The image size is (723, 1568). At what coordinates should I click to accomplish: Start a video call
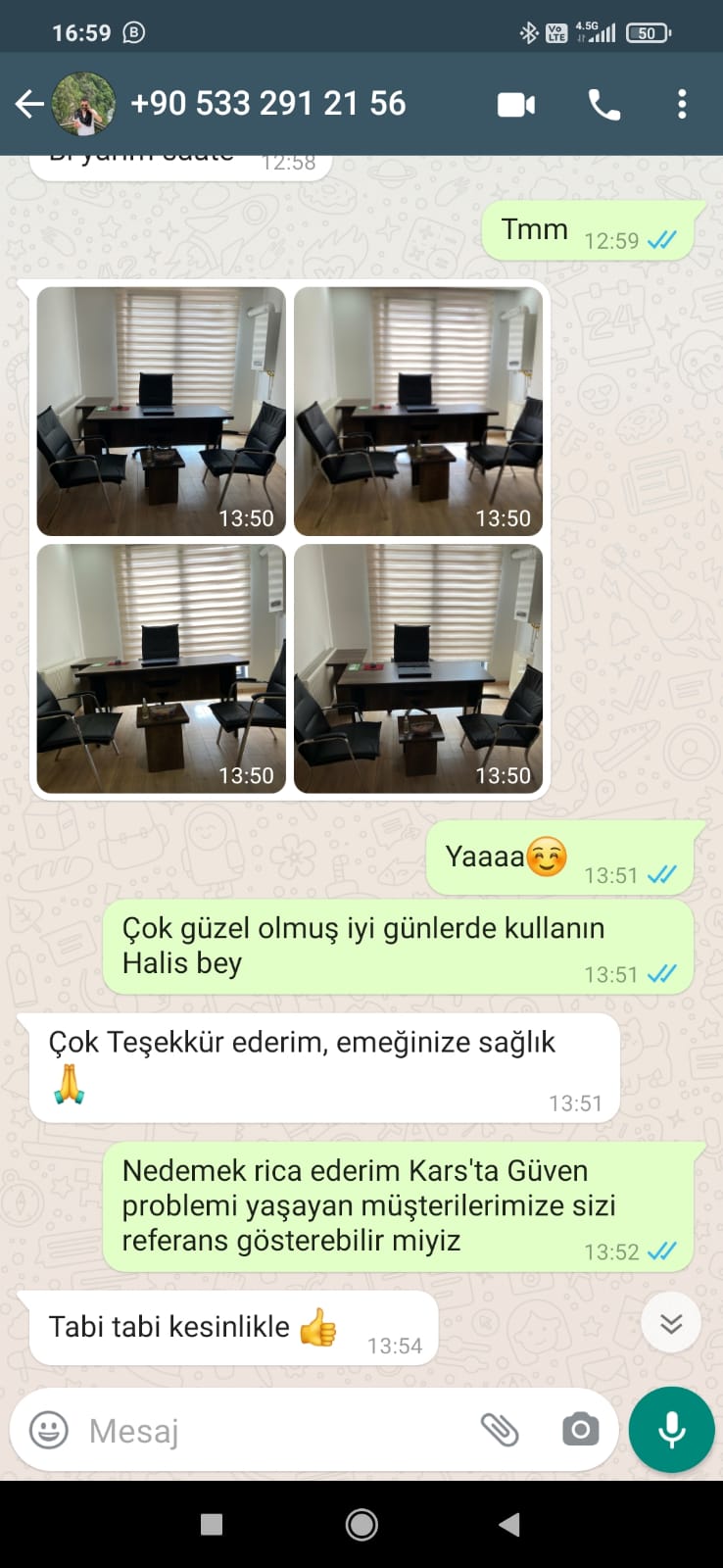point(516,104)
